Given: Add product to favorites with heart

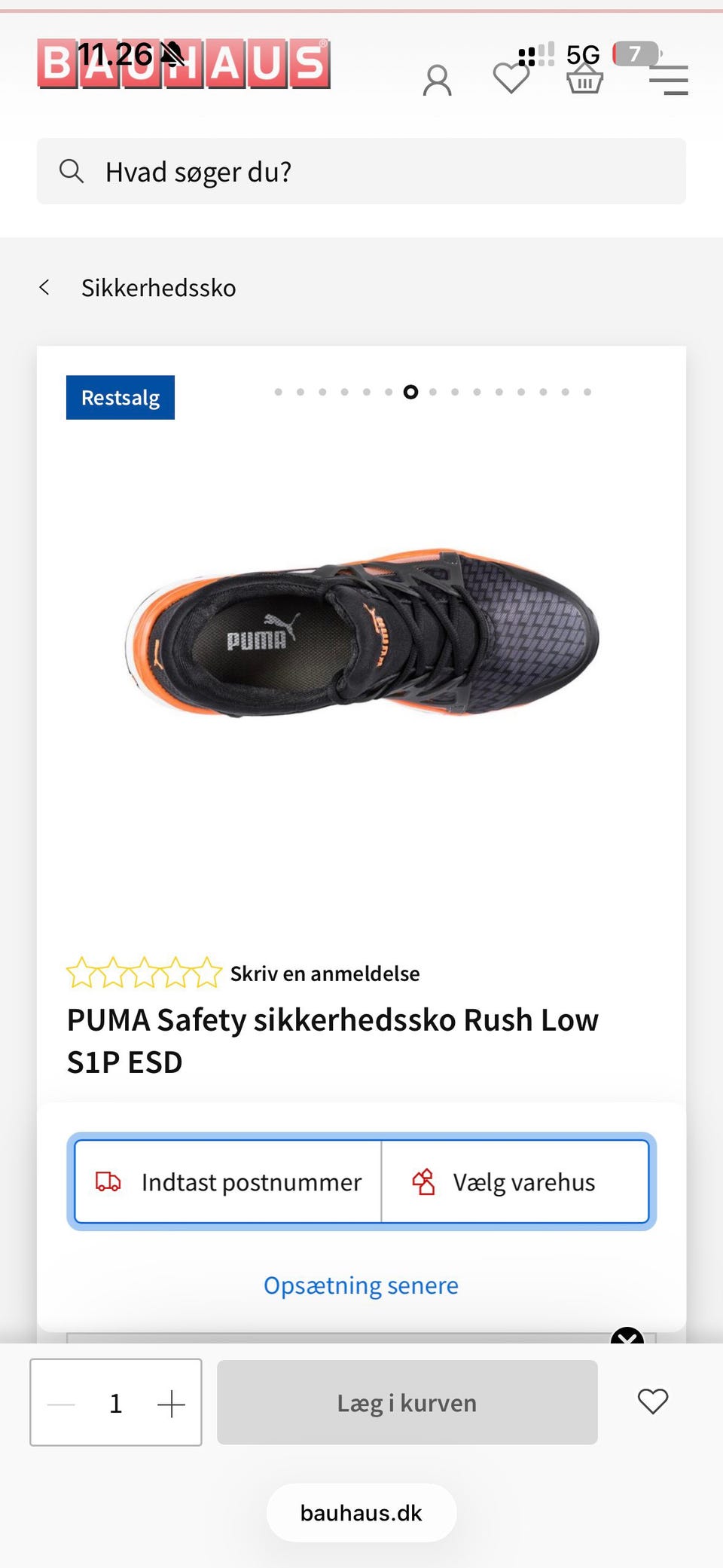Looking at the screenshot, I should [653, 1401].
